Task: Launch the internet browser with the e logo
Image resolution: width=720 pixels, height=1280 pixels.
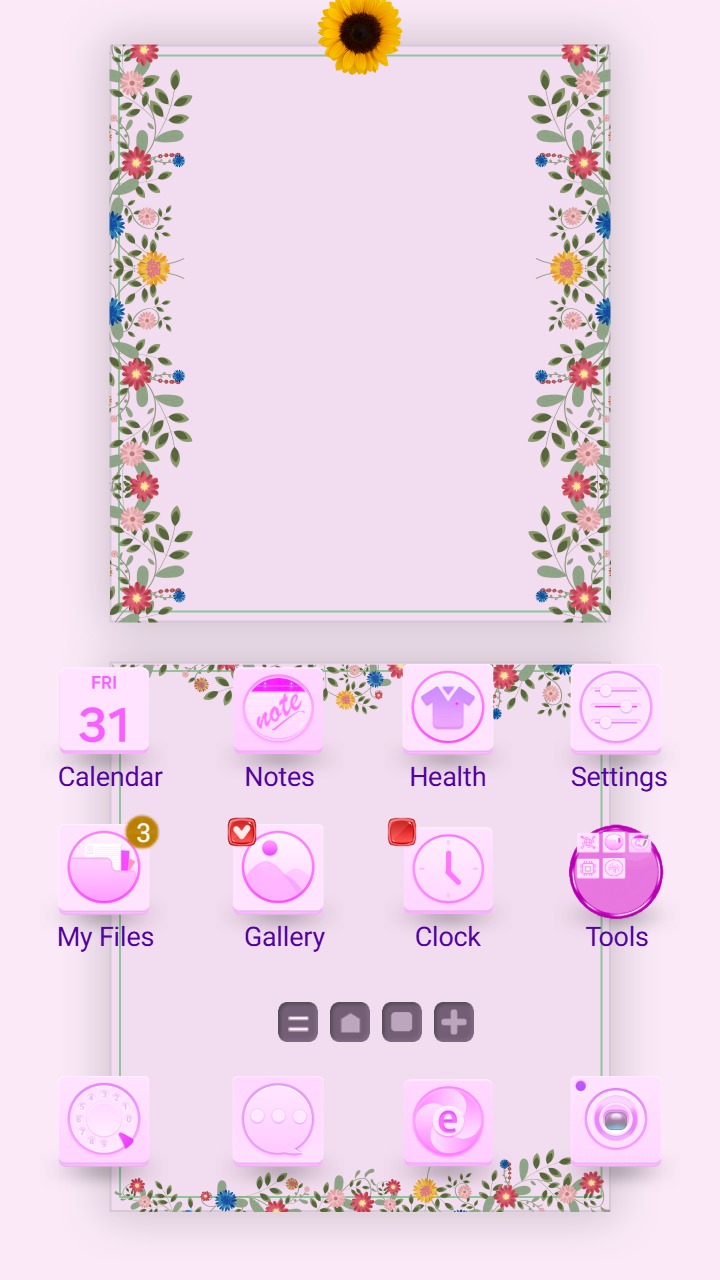Action: click(x=448, y=1120)
